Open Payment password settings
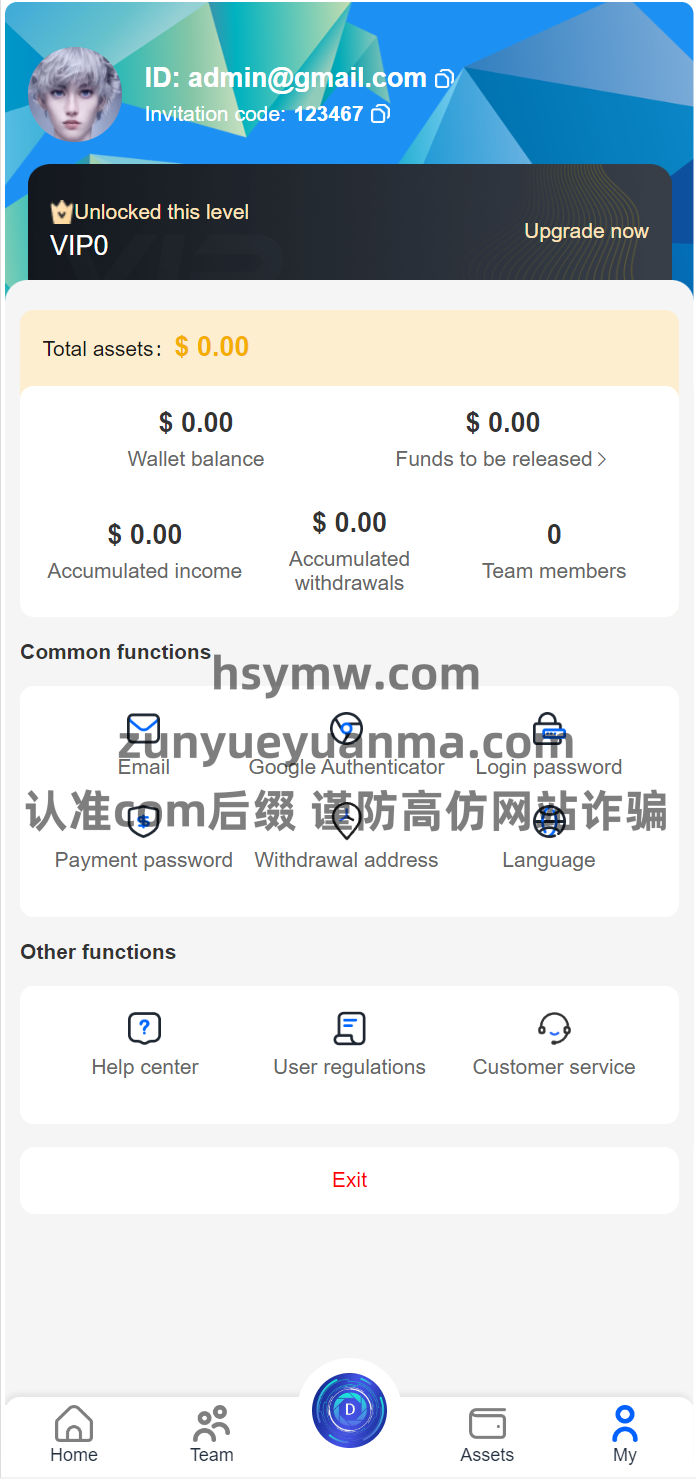696x1479 pixels. coord(144,838)
